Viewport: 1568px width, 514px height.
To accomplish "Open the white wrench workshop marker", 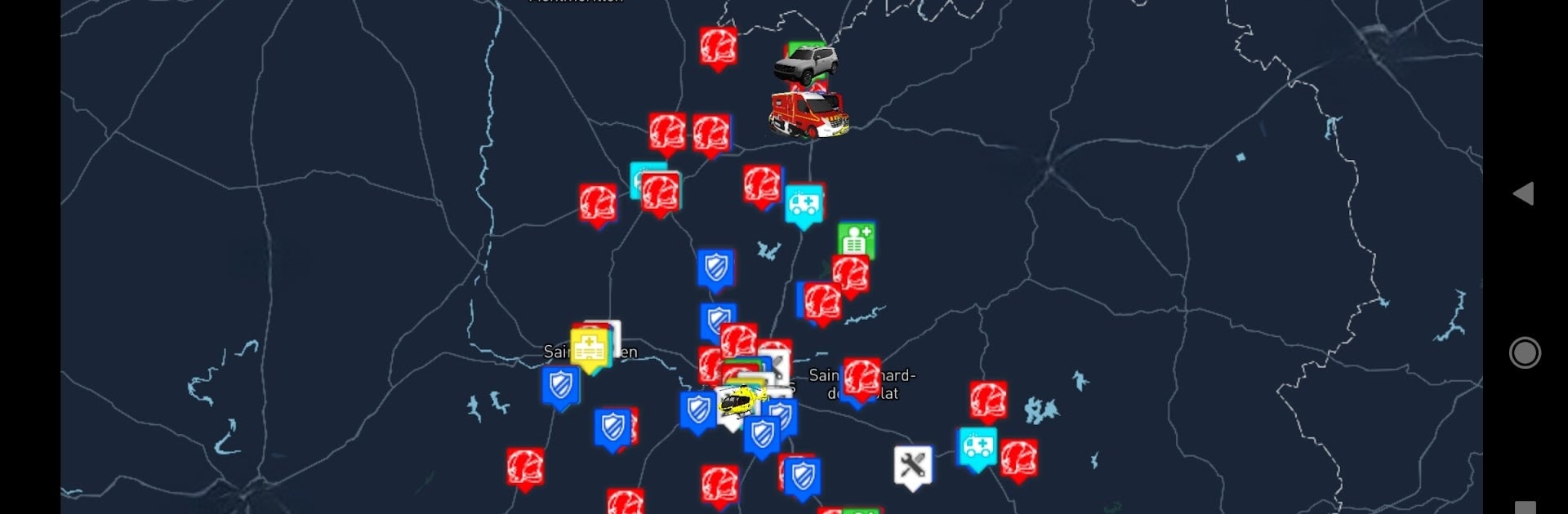I will click(912, 466).
